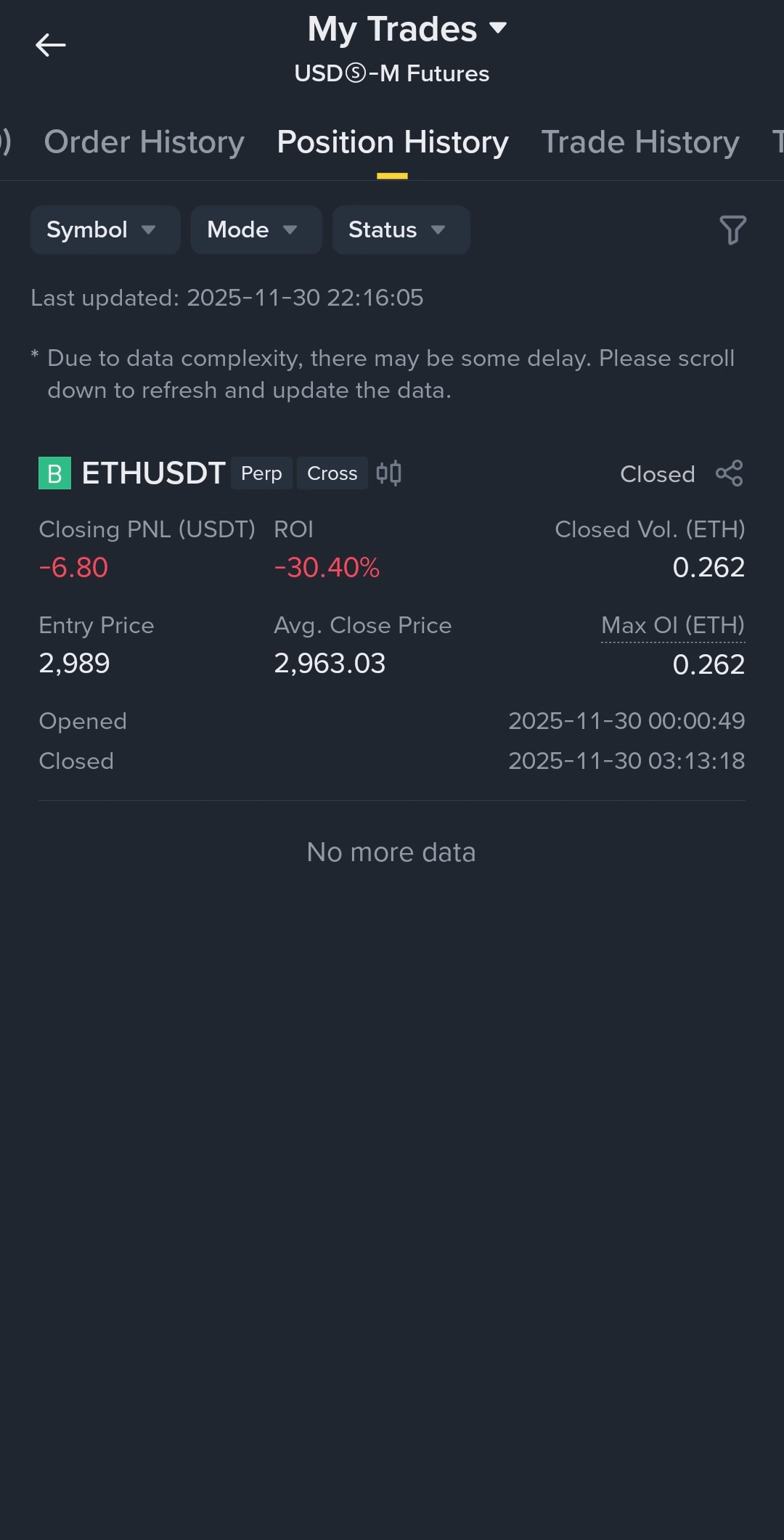This screenshot has height=1540, width=784.
Task: Open the Status filter dropdown
Action: pos(400,229)
